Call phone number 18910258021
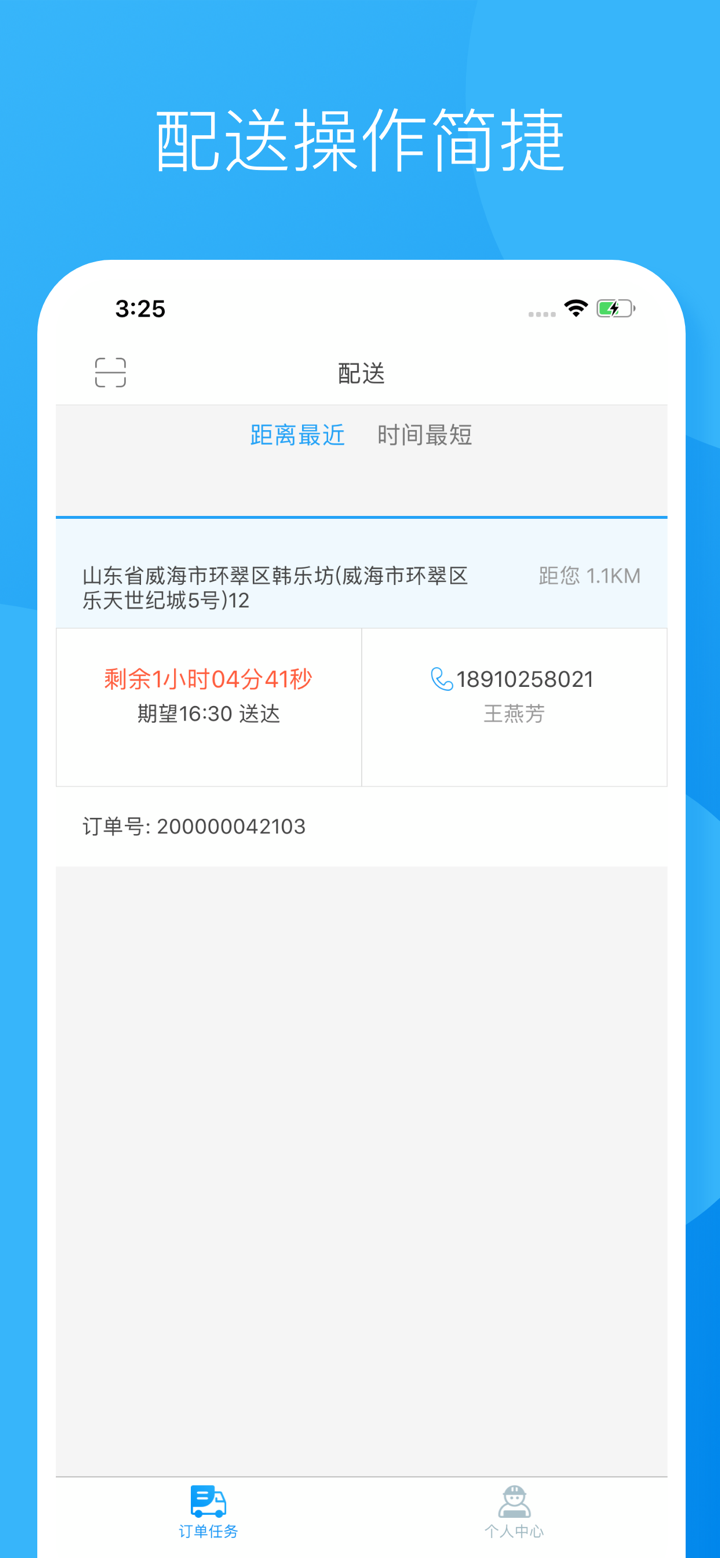Screen dimensions: 720x1558 coord(525,679)
